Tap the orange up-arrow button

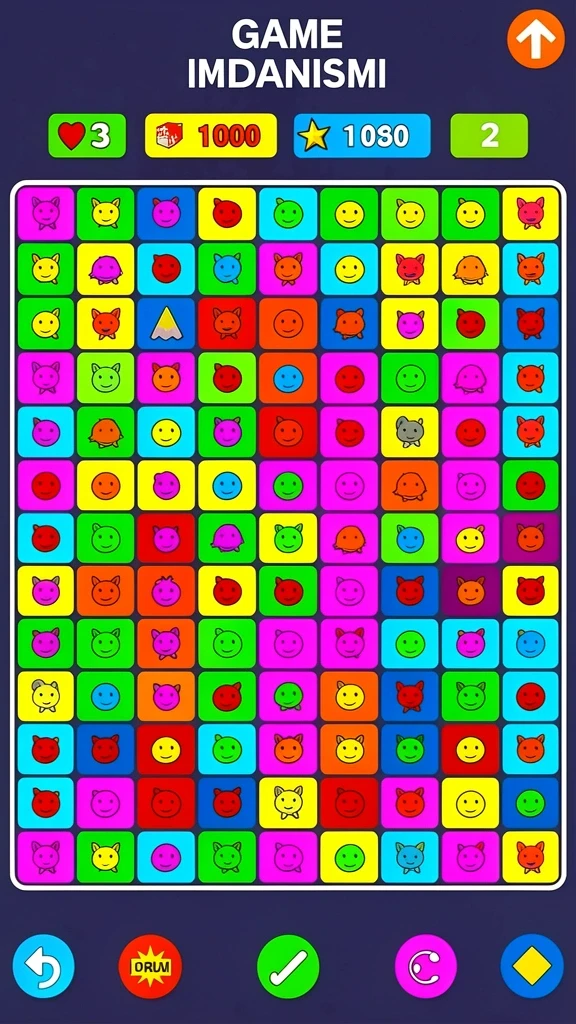[536, 39]
